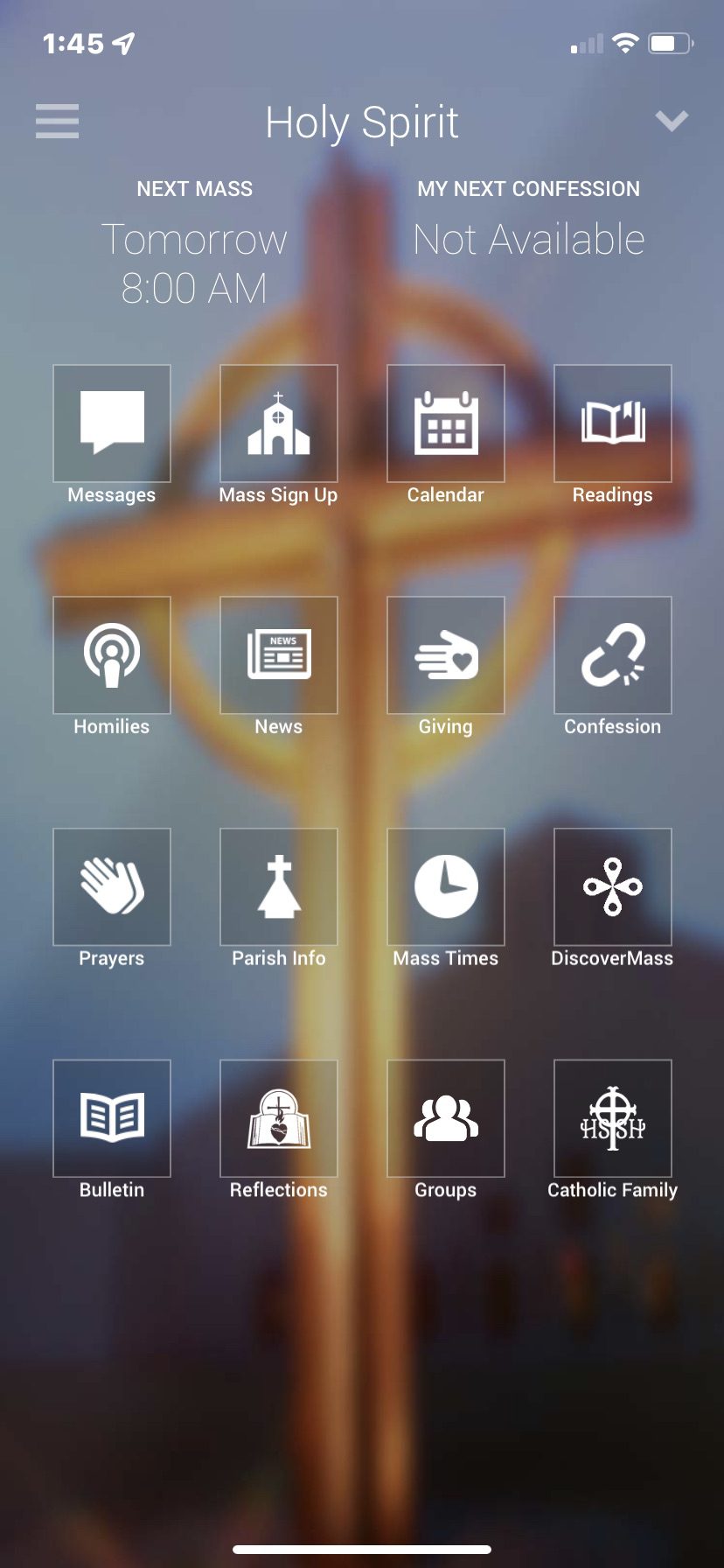Screen dimensions: 724x1568
Task: Expand the Holy Spirit parish dropdown
Action: pos(672,122)
